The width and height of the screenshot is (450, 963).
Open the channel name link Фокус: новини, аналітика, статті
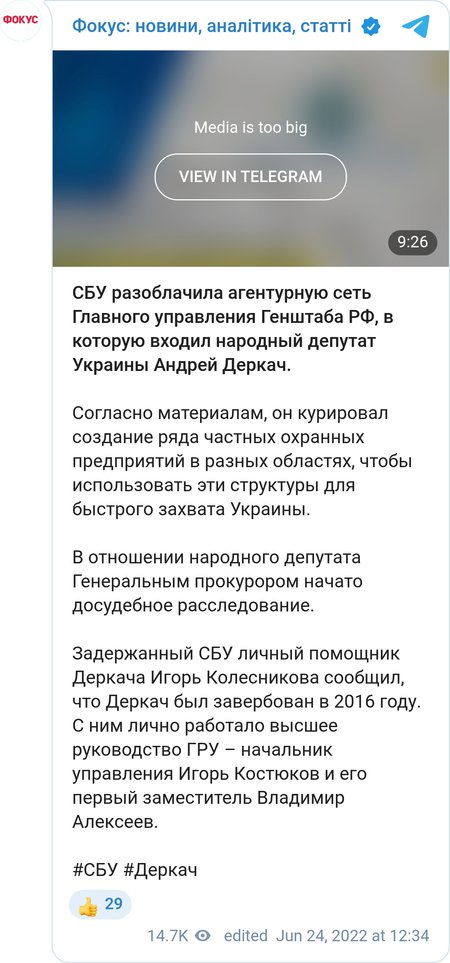tap(212, 26)
